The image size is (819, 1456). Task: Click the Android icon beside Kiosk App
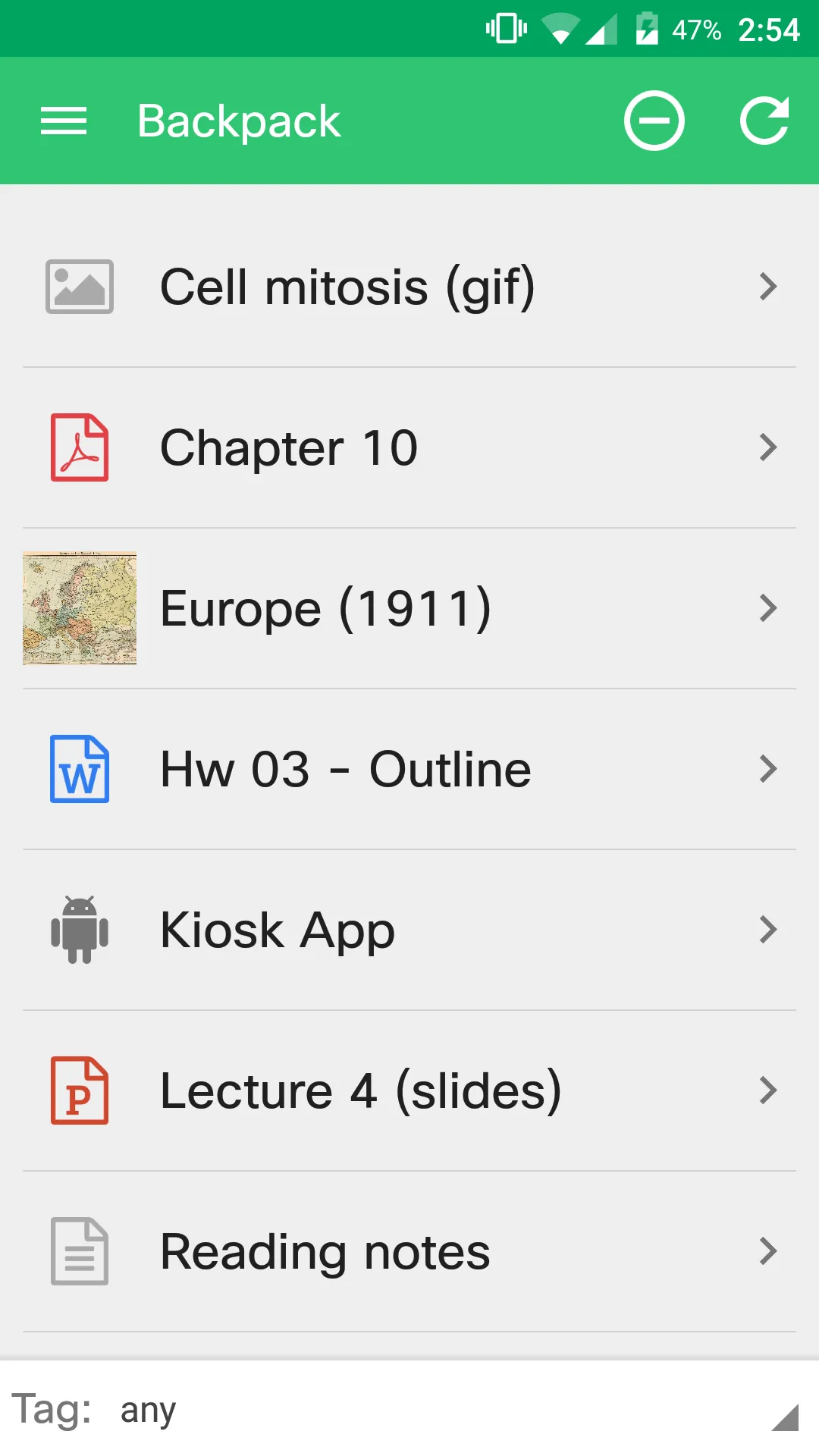[79, 929]
